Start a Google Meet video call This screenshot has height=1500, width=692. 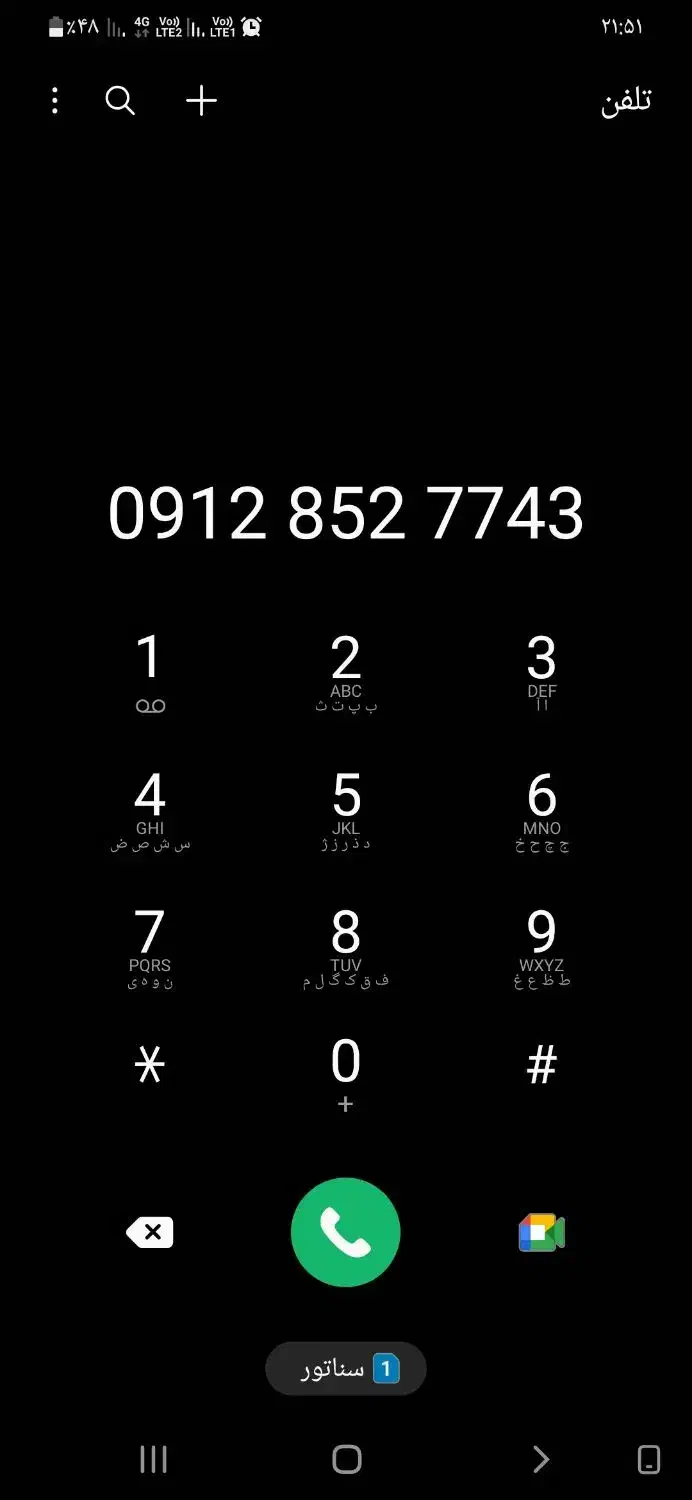click(x=541, y=1233)
